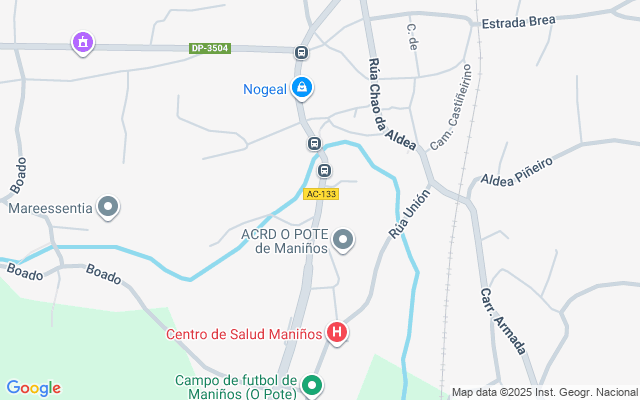Tap the ACRD O POTE de Maniños pin

tap(343, 239)
